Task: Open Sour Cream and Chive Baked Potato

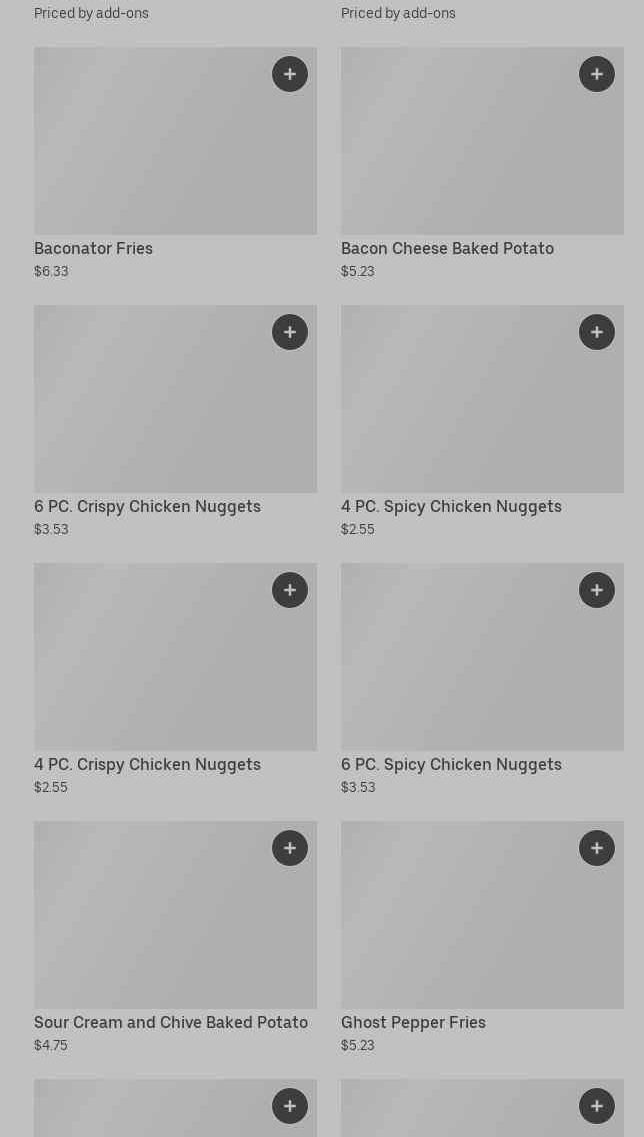Action: tap(150, 926)
